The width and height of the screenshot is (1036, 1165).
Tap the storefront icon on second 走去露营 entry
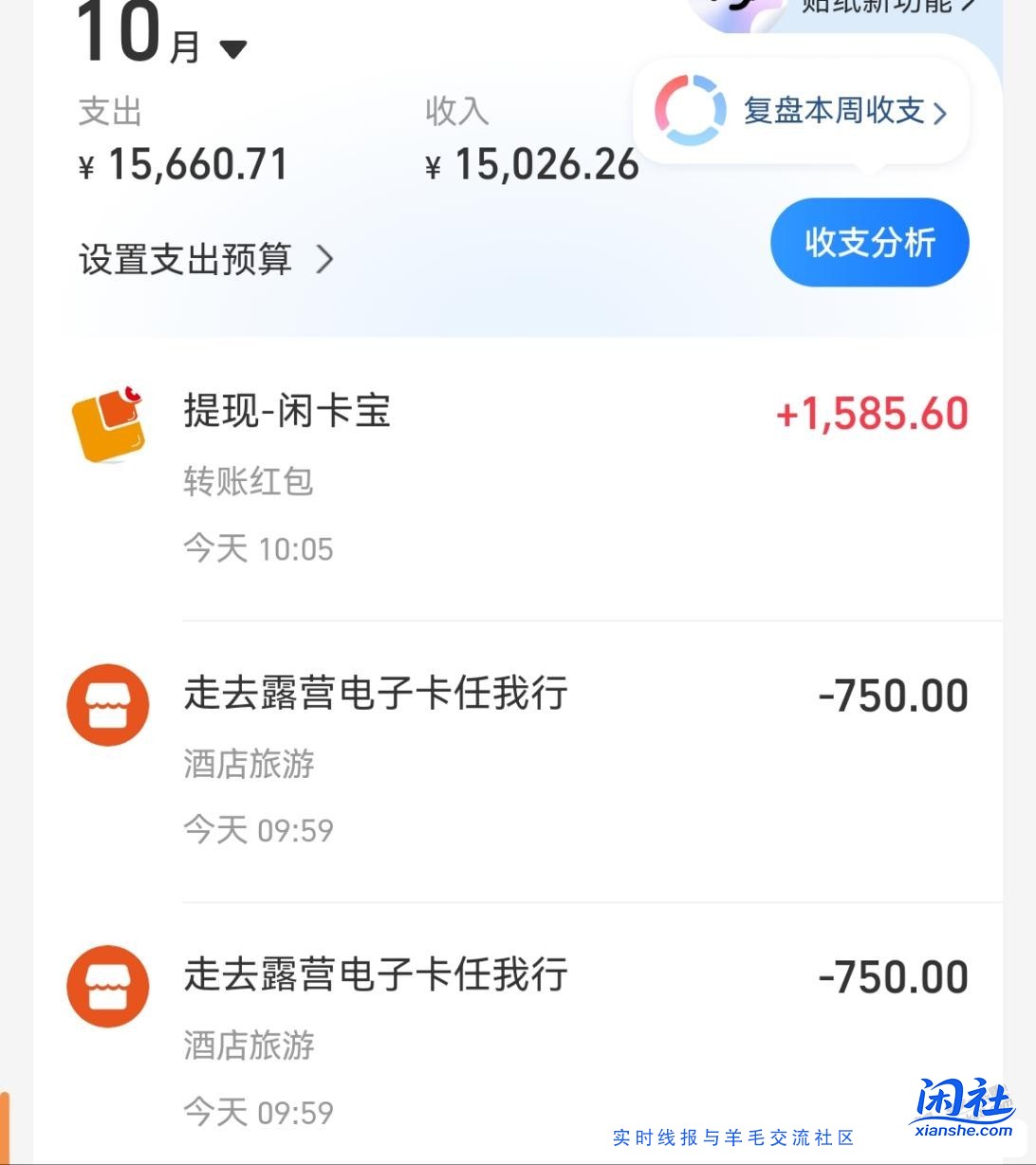[x=107, y=986]
